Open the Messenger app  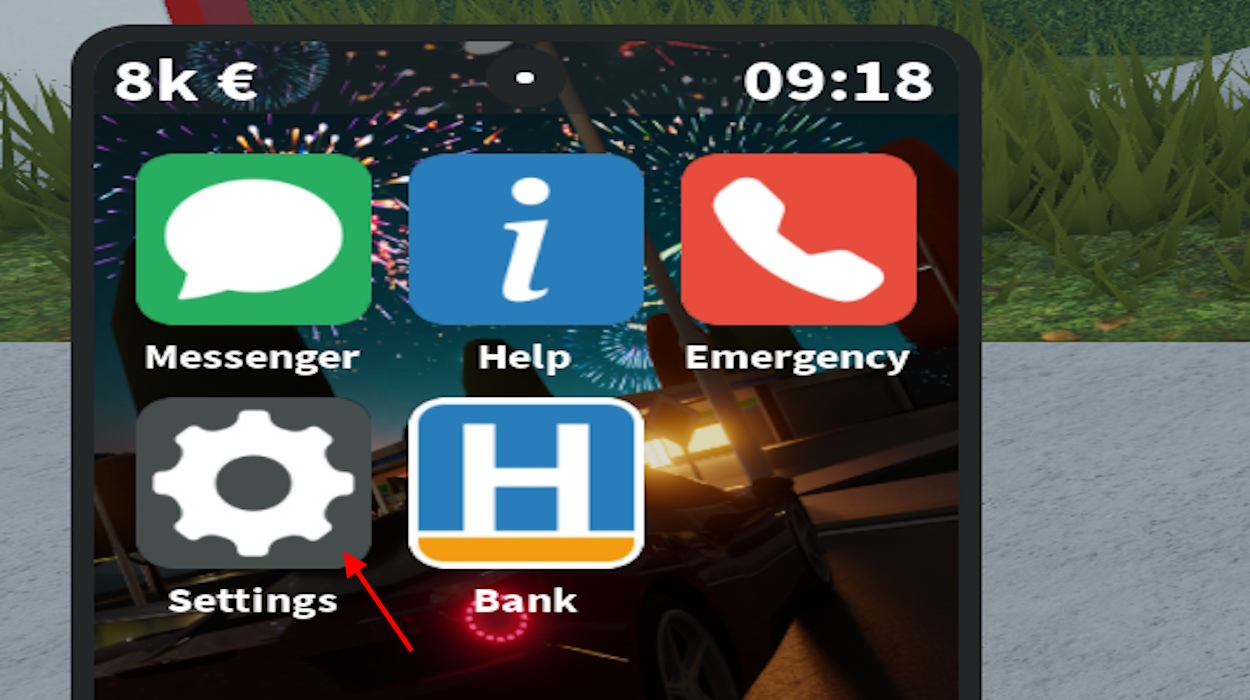point(253,239)
